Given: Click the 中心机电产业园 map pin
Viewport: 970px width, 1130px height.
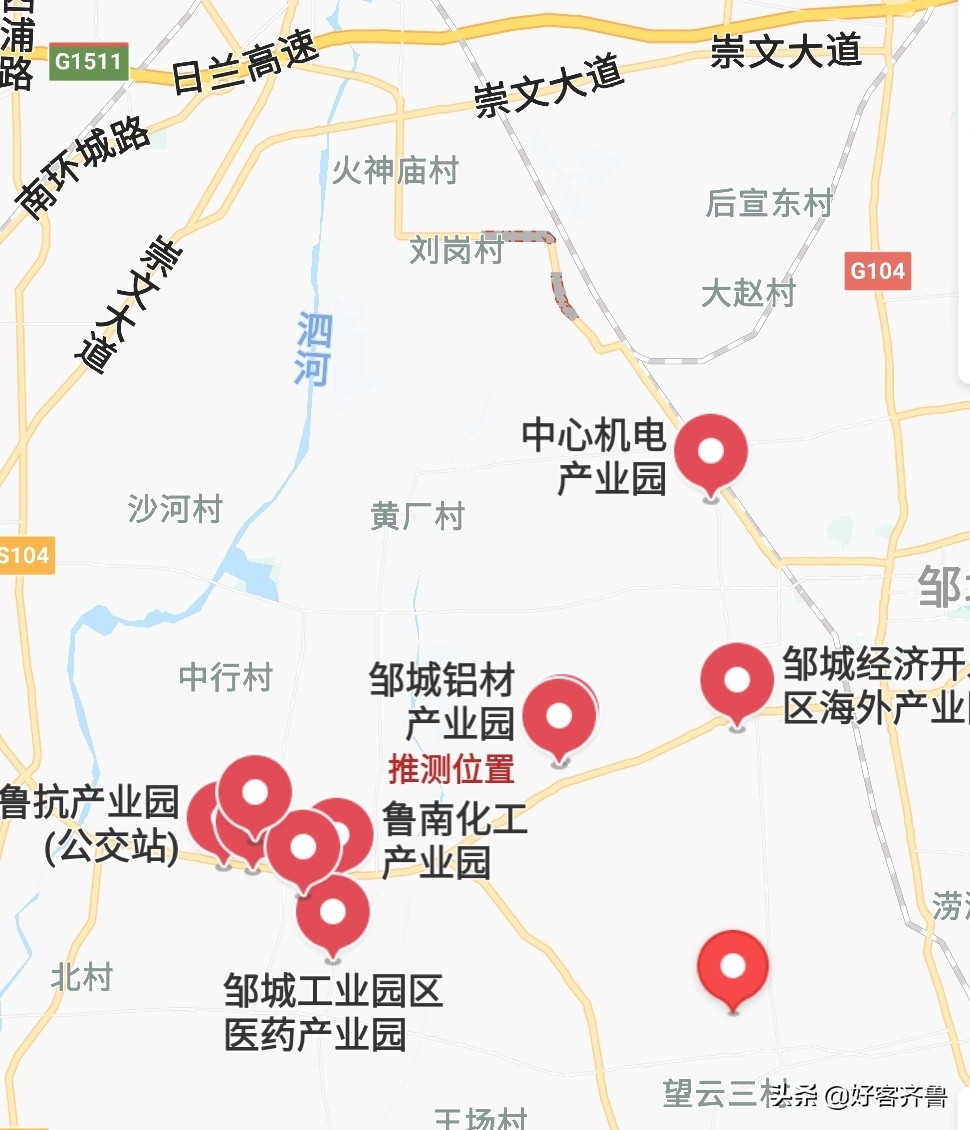Looking at the screenshot, I should (712, 450).
